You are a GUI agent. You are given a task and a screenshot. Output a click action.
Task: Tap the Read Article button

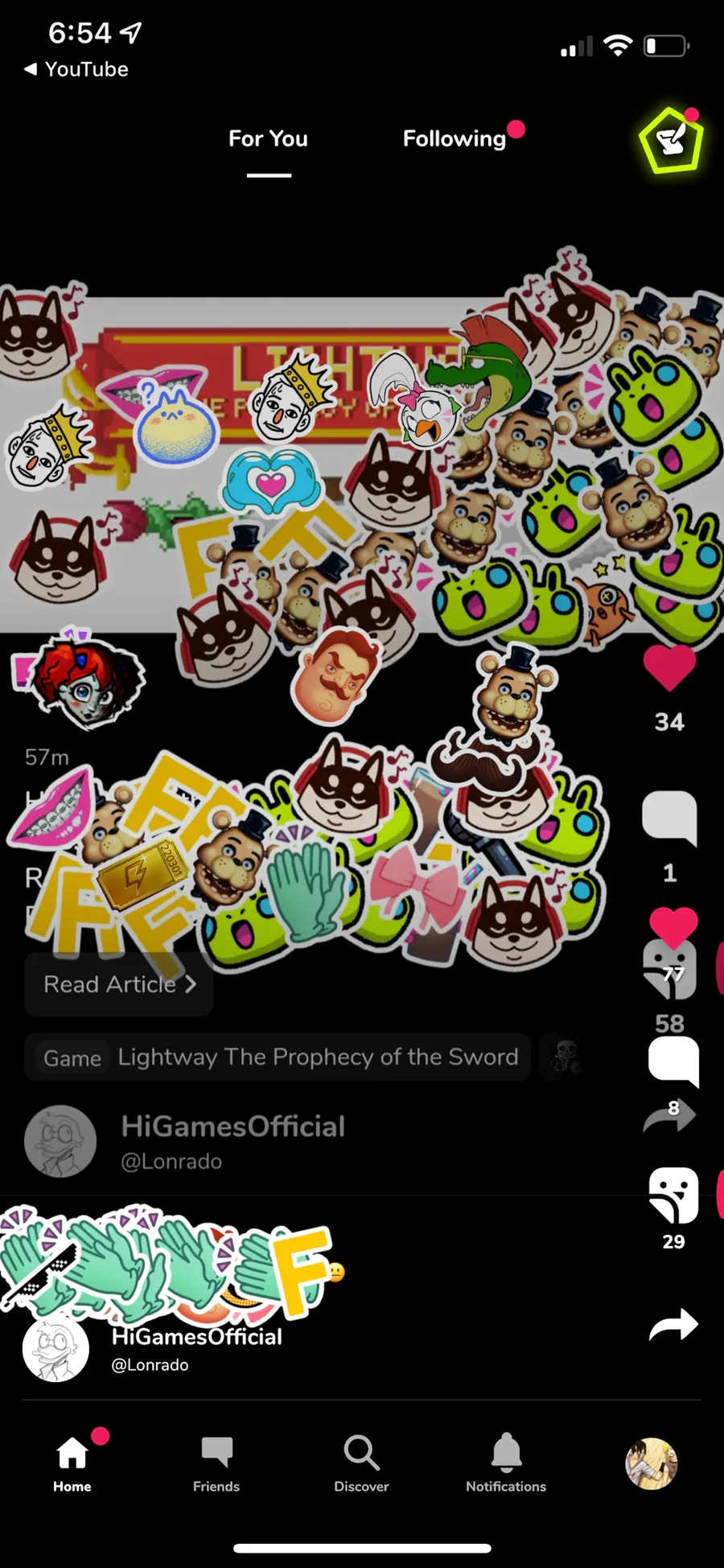[119, 984]
